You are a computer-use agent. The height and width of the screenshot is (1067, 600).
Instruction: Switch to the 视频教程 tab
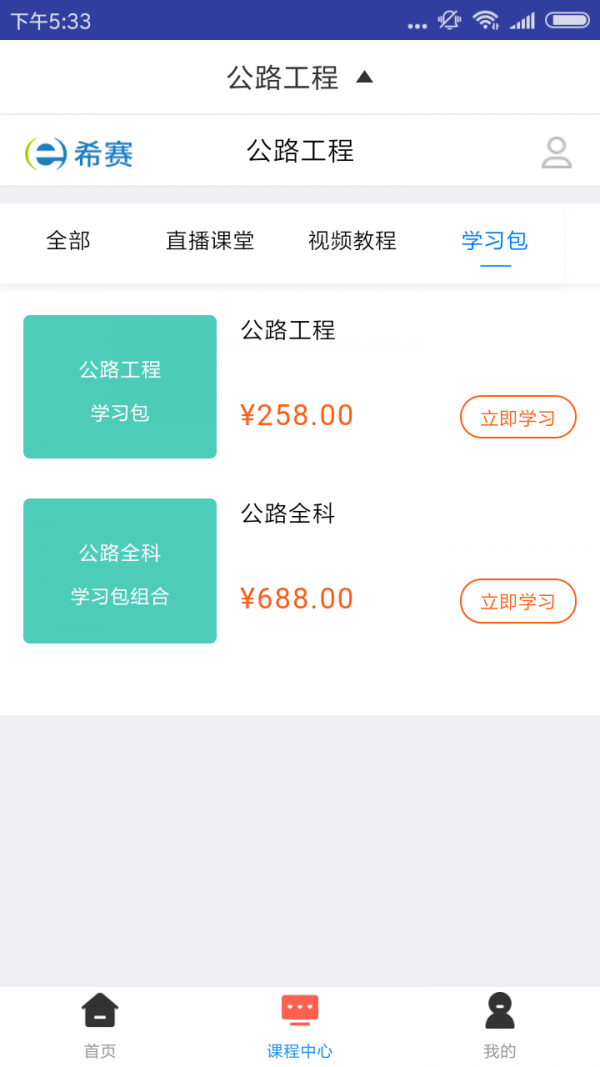coord(352,240)
